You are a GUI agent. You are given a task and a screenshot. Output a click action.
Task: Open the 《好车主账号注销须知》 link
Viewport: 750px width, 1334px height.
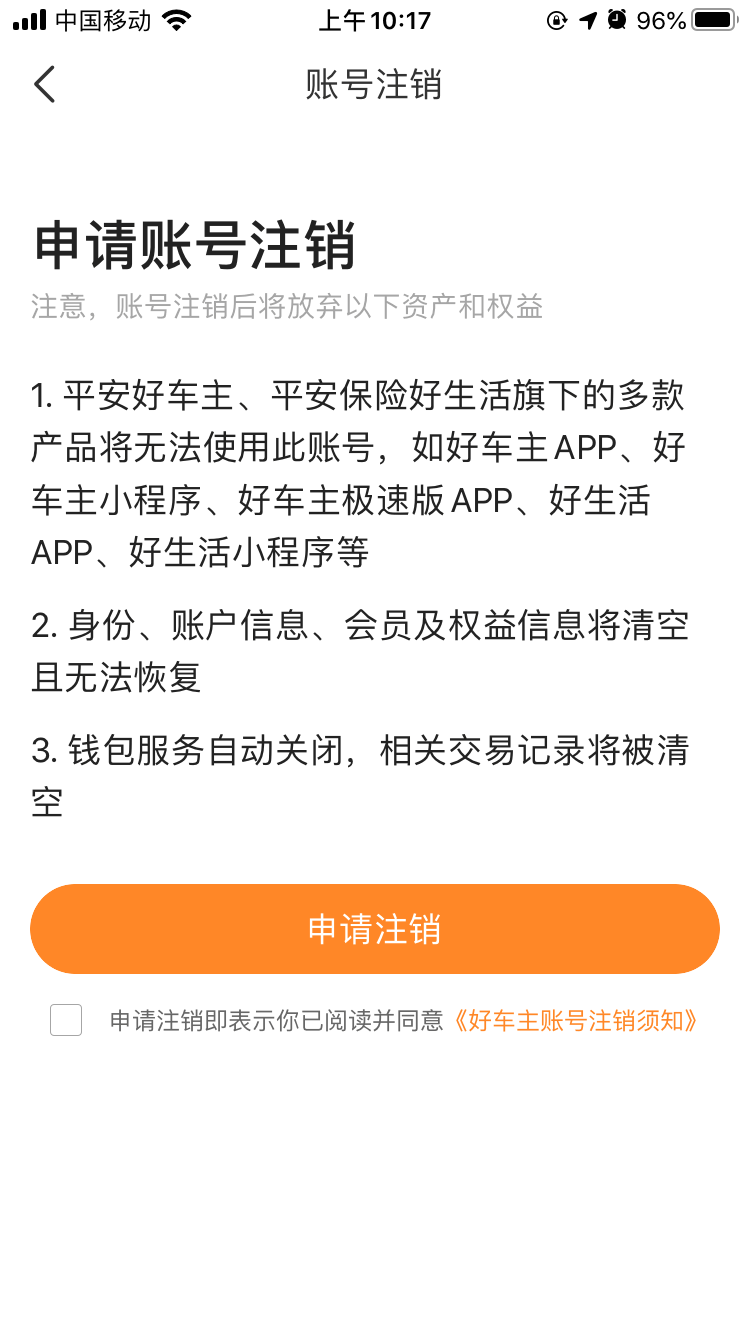pos(575,1020)
